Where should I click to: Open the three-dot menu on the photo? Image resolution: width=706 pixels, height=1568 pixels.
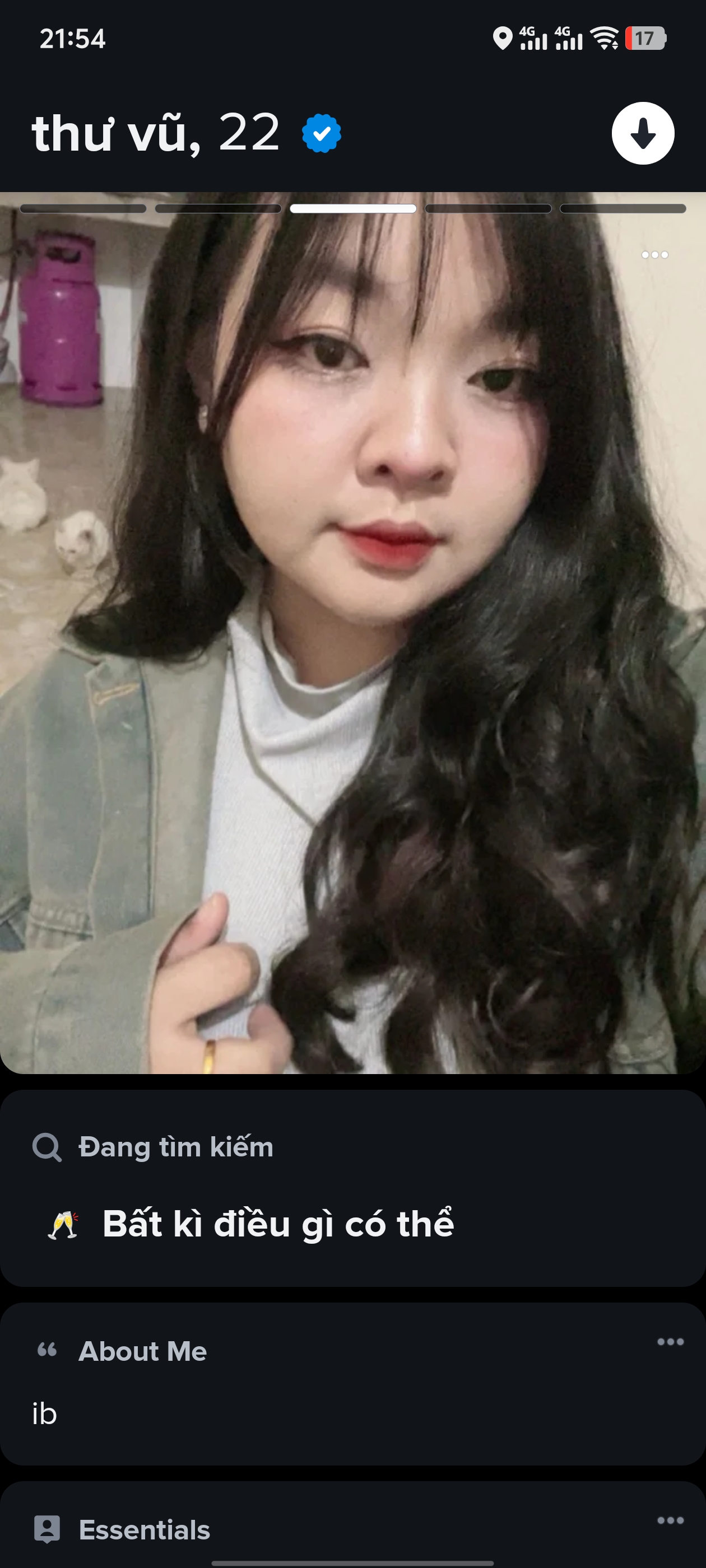tap(655, 254)
